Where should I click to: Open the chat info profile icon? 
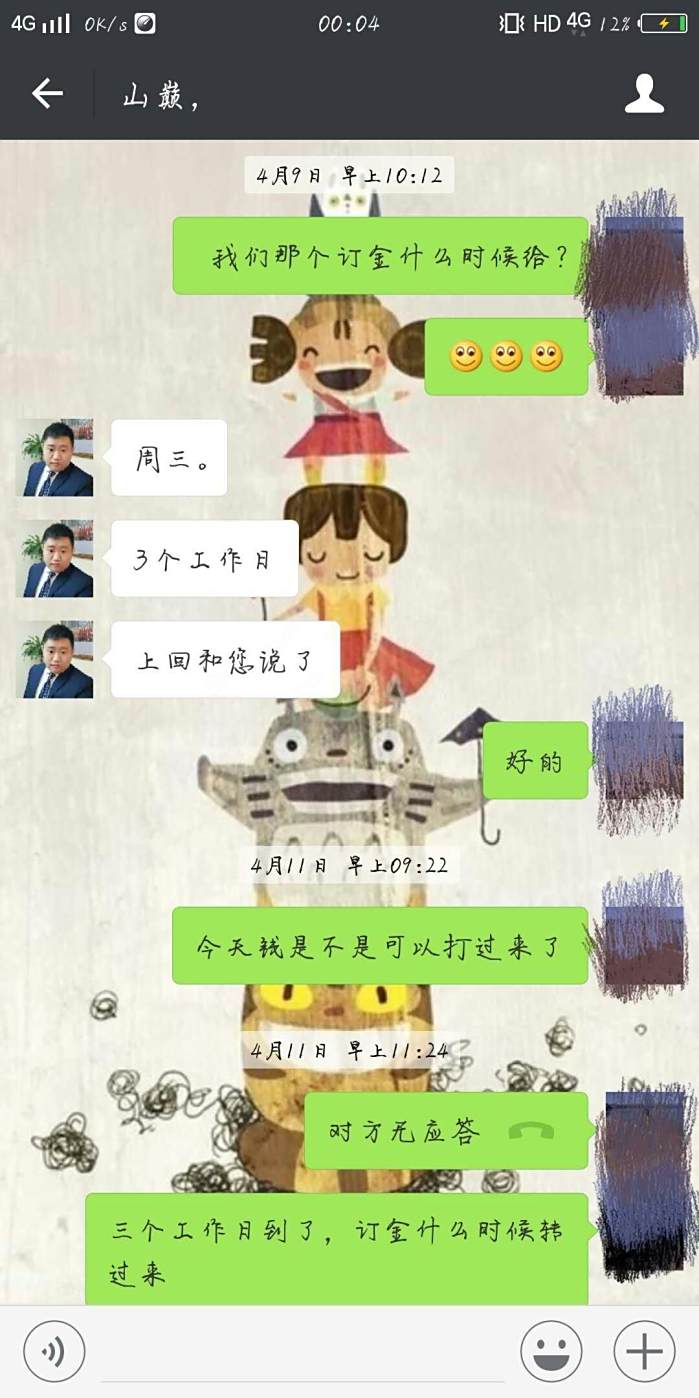pyautogui.click(x=644, y=94)
